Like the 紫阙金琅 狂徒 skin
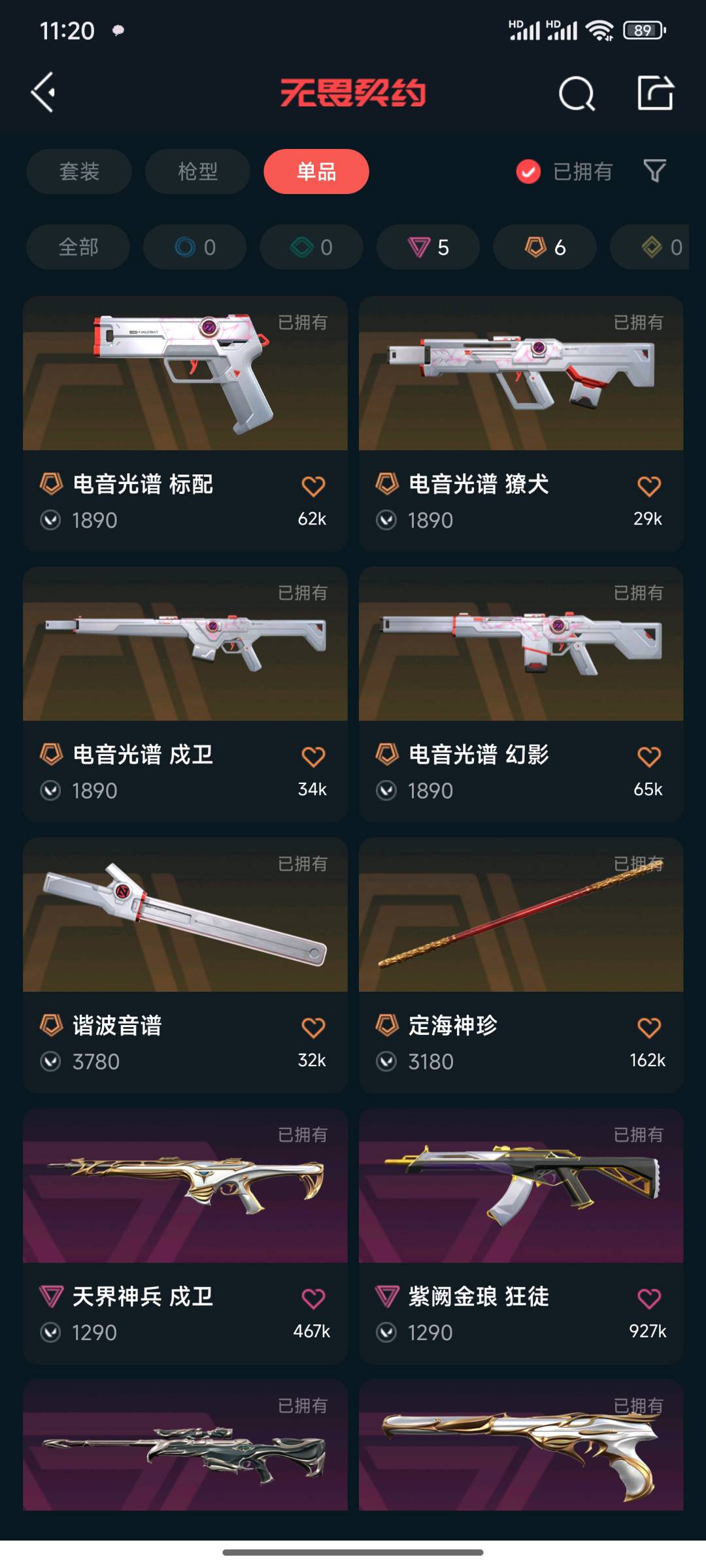 (648, 1298)
